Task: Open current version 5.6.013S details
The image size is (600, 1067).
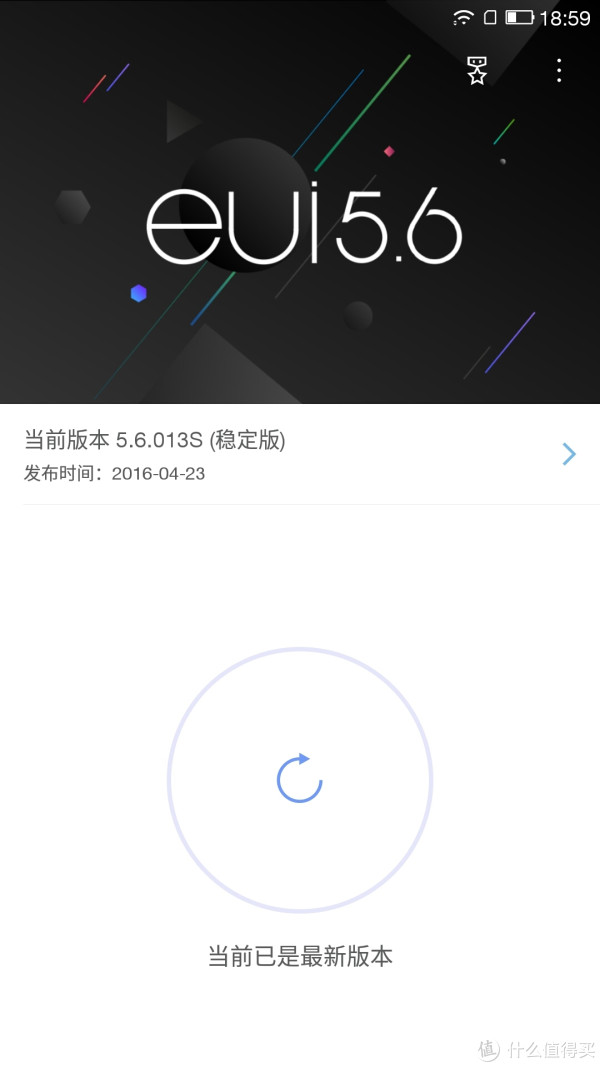Action: [x=300, y=454]
